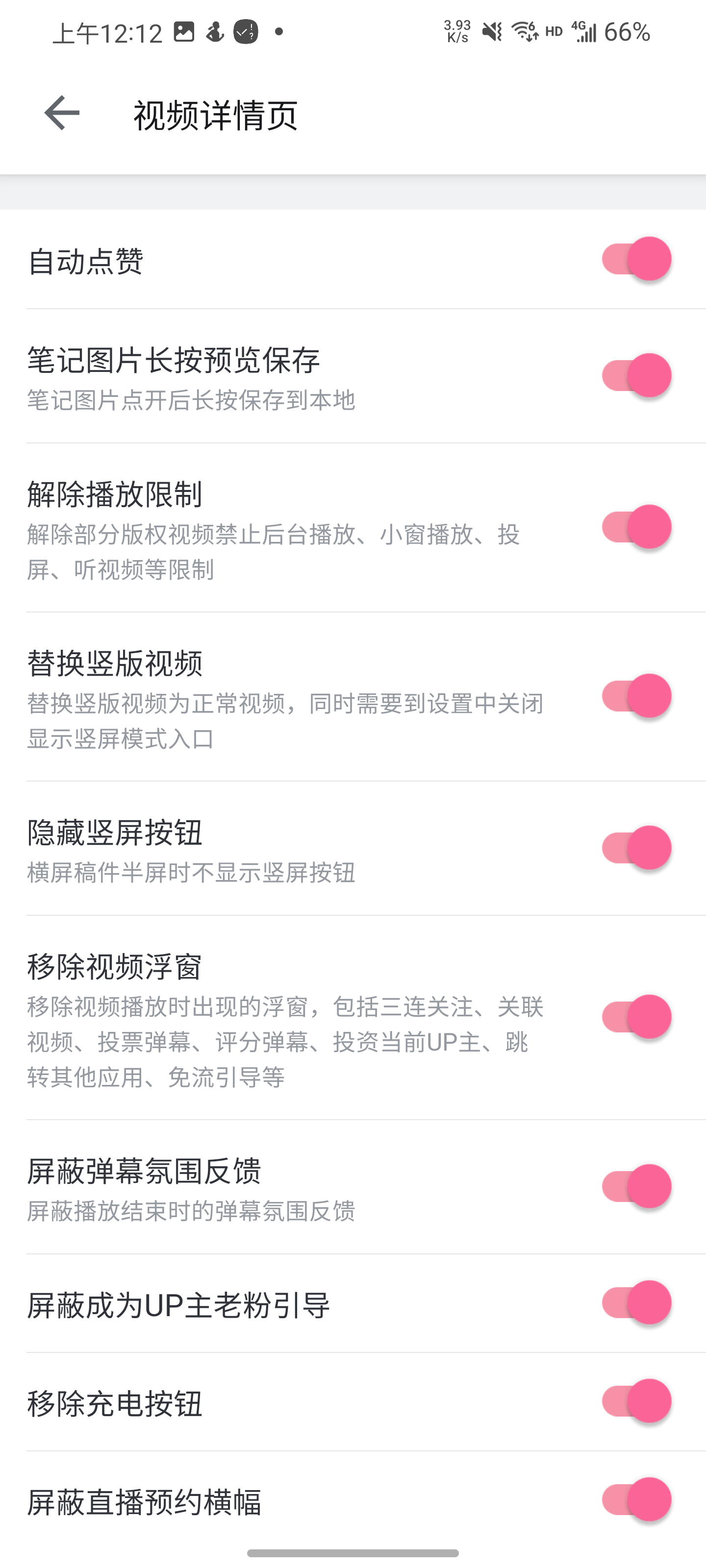Toggle 解除播放限制 off
Image resolution: width=706 pixels, height=1568 pixels.
(636, 527)
